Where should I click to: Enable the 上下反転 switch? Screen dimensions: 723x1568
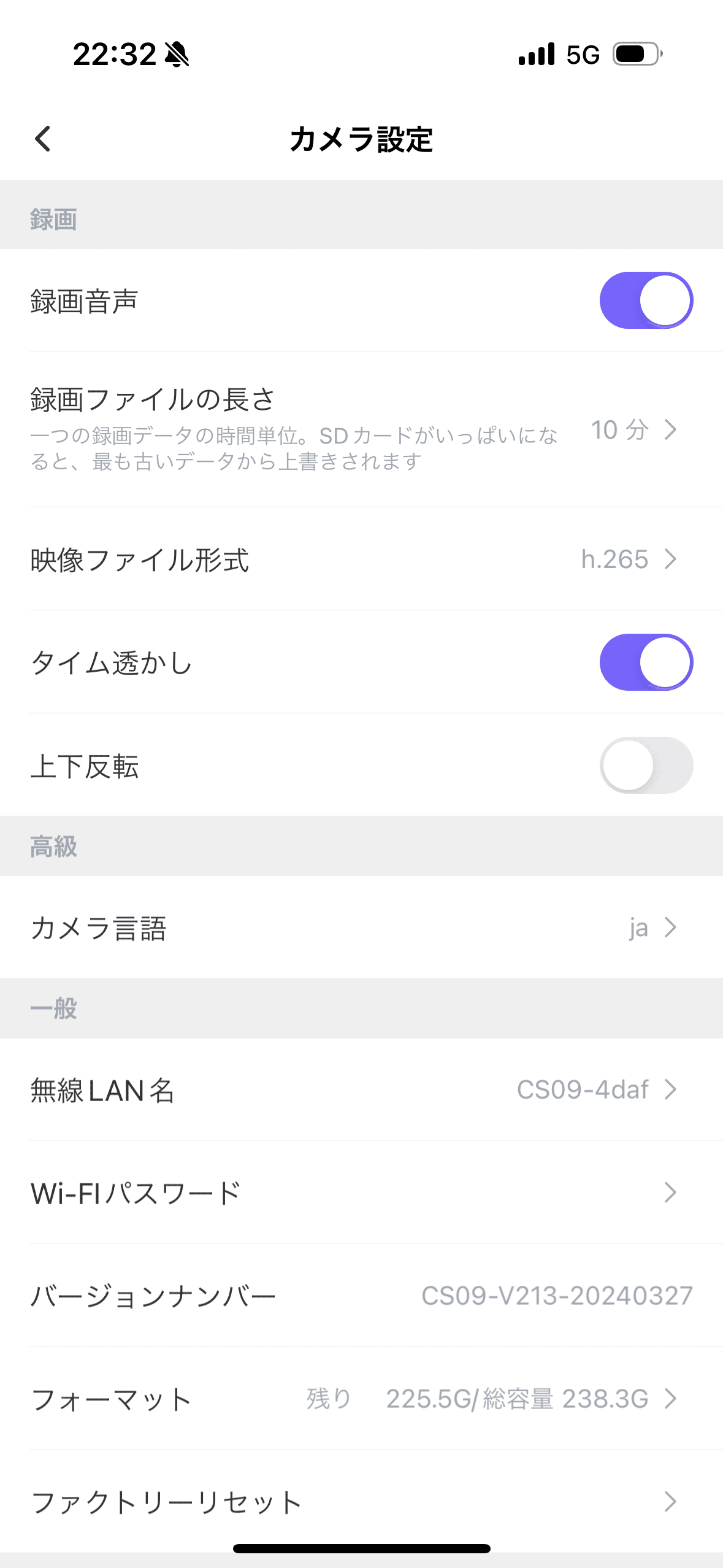coord(646,766)
